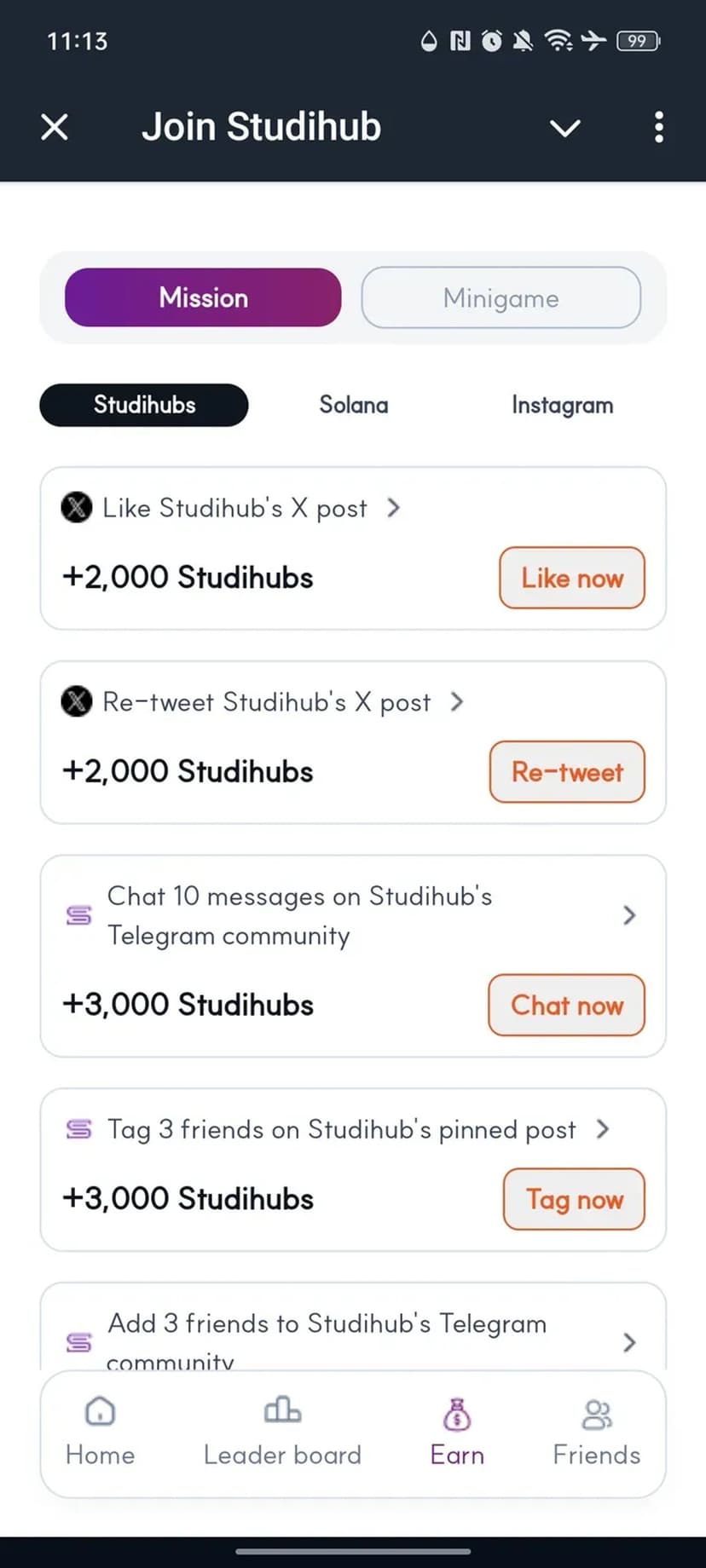This screenshot has width=706, height=1568.
Task: Select the Mission section
Action: click(203, 297)
